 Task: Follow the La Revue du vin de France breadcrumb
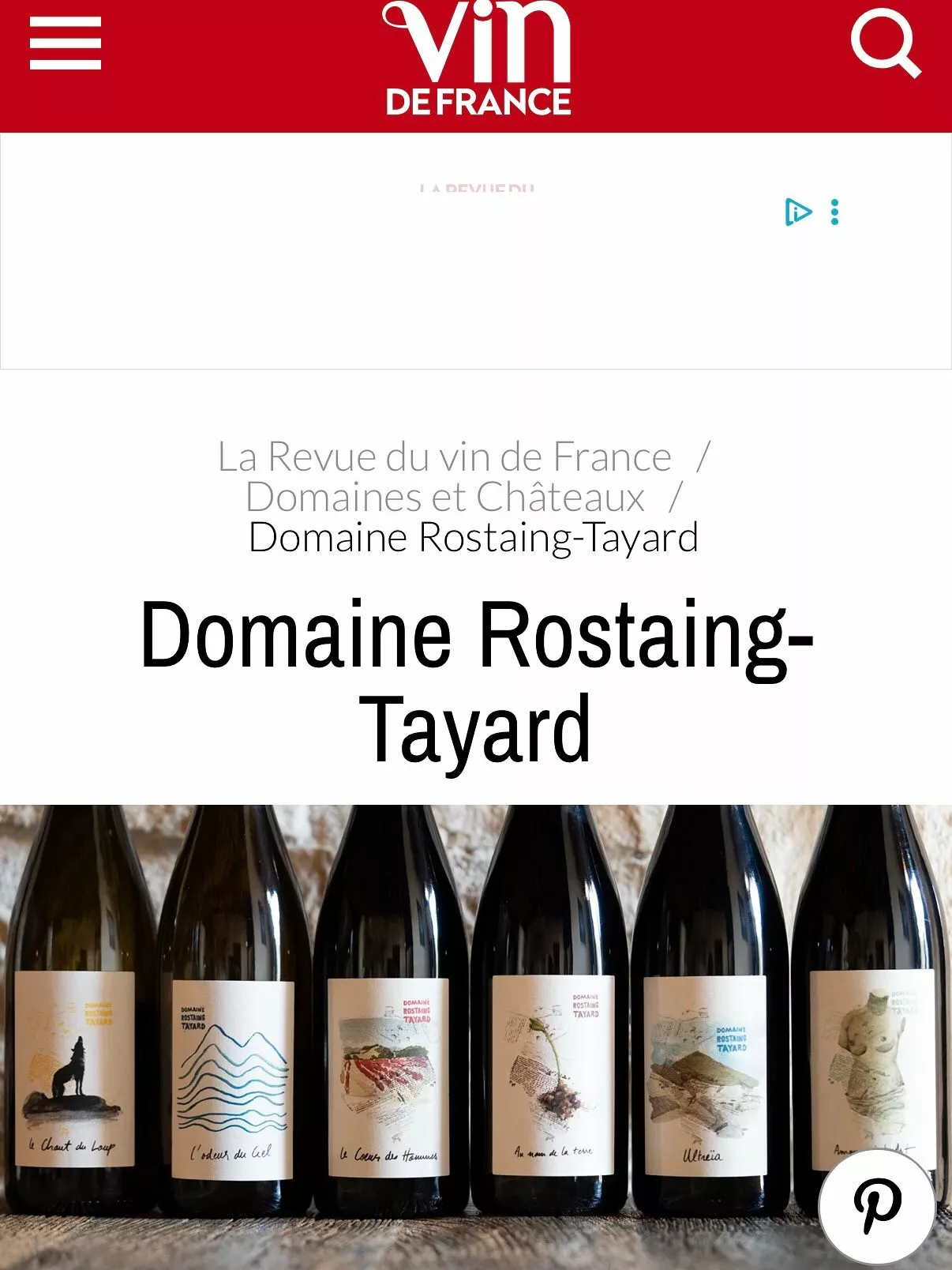point(444,457)
